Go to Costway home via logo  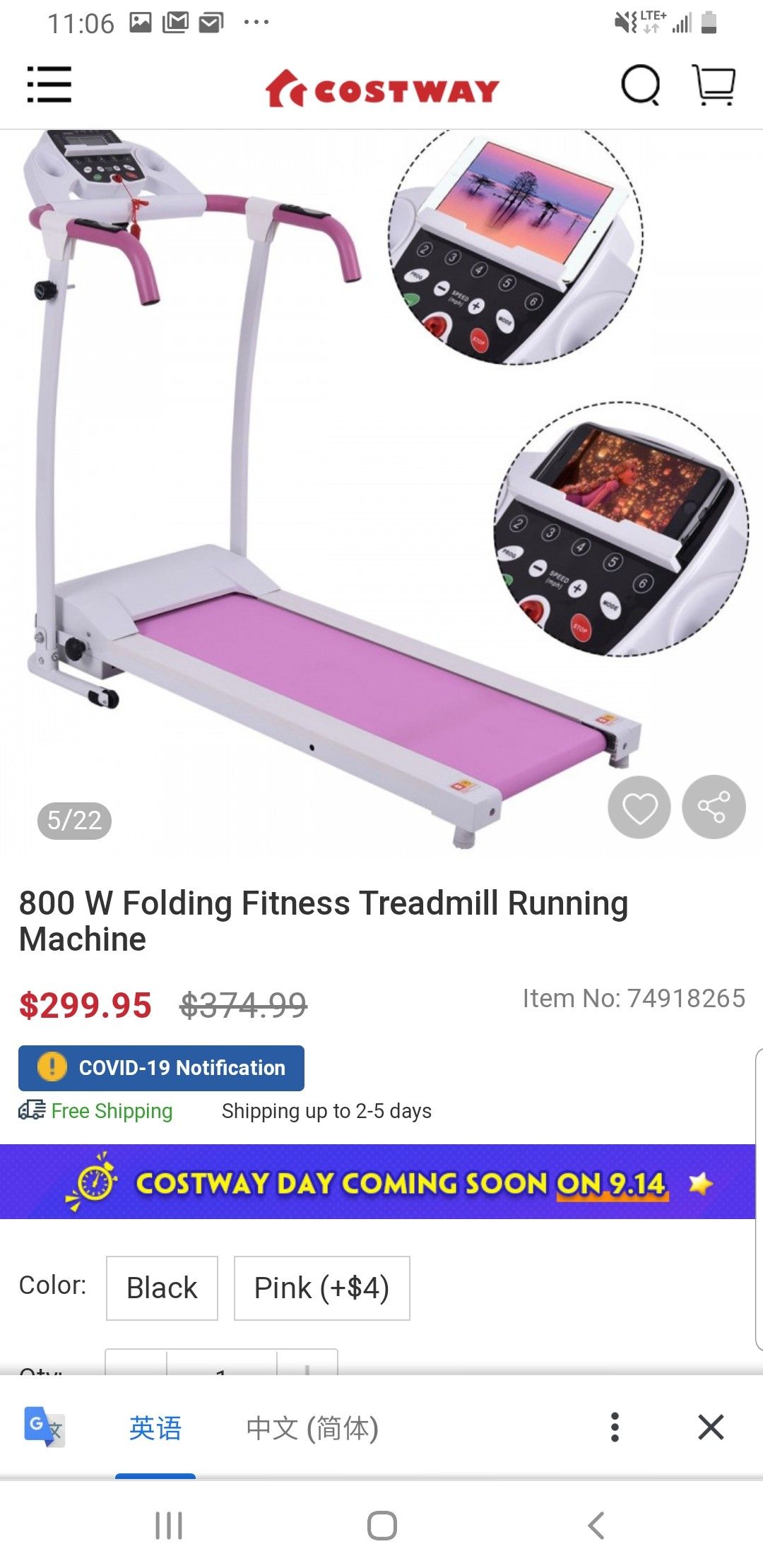point(382,89)
